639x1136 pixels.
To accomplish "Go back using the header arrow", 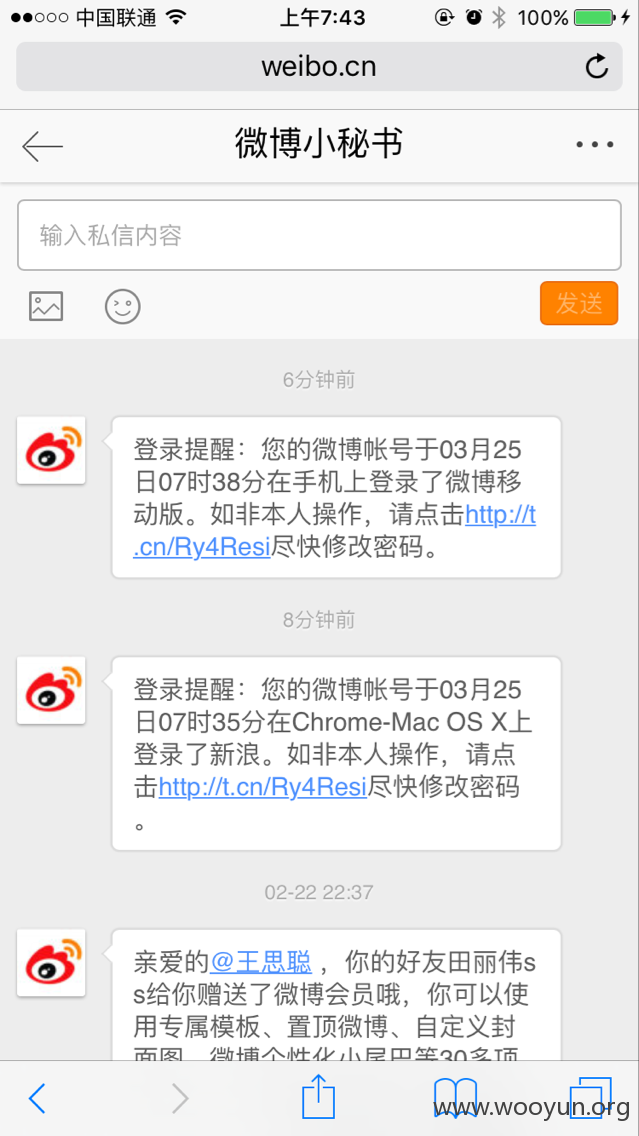I will click(42, 146).
